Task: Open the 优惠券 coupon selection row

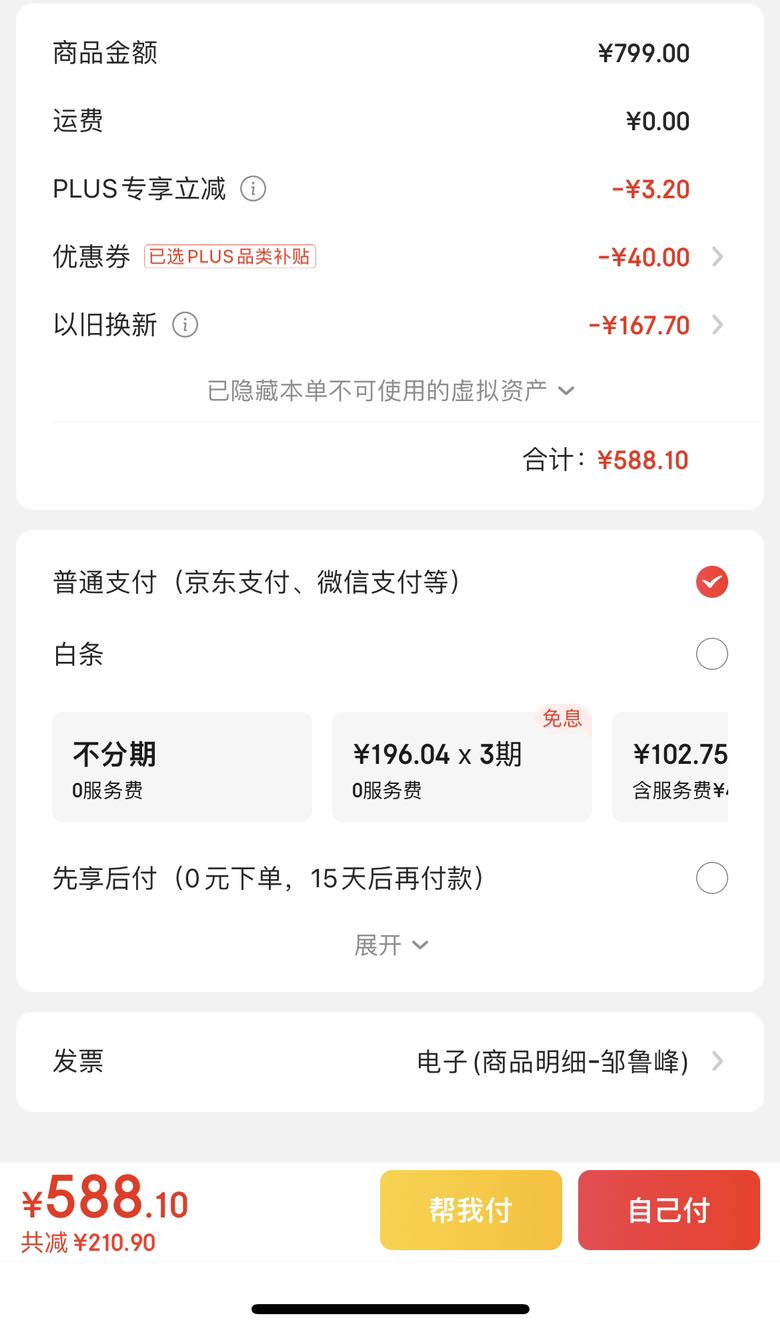Action: (390, 257)
